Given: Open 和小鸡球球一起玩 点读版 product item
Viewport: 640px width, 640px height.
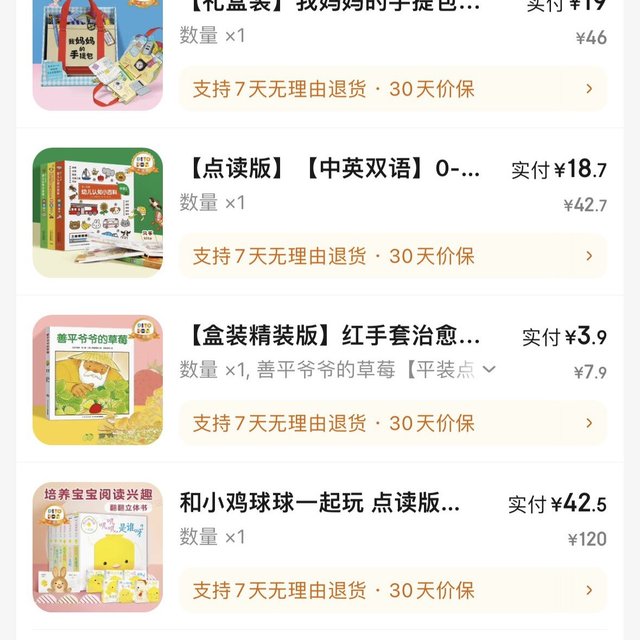Looking at the screenshot, I should coord(320,503).
